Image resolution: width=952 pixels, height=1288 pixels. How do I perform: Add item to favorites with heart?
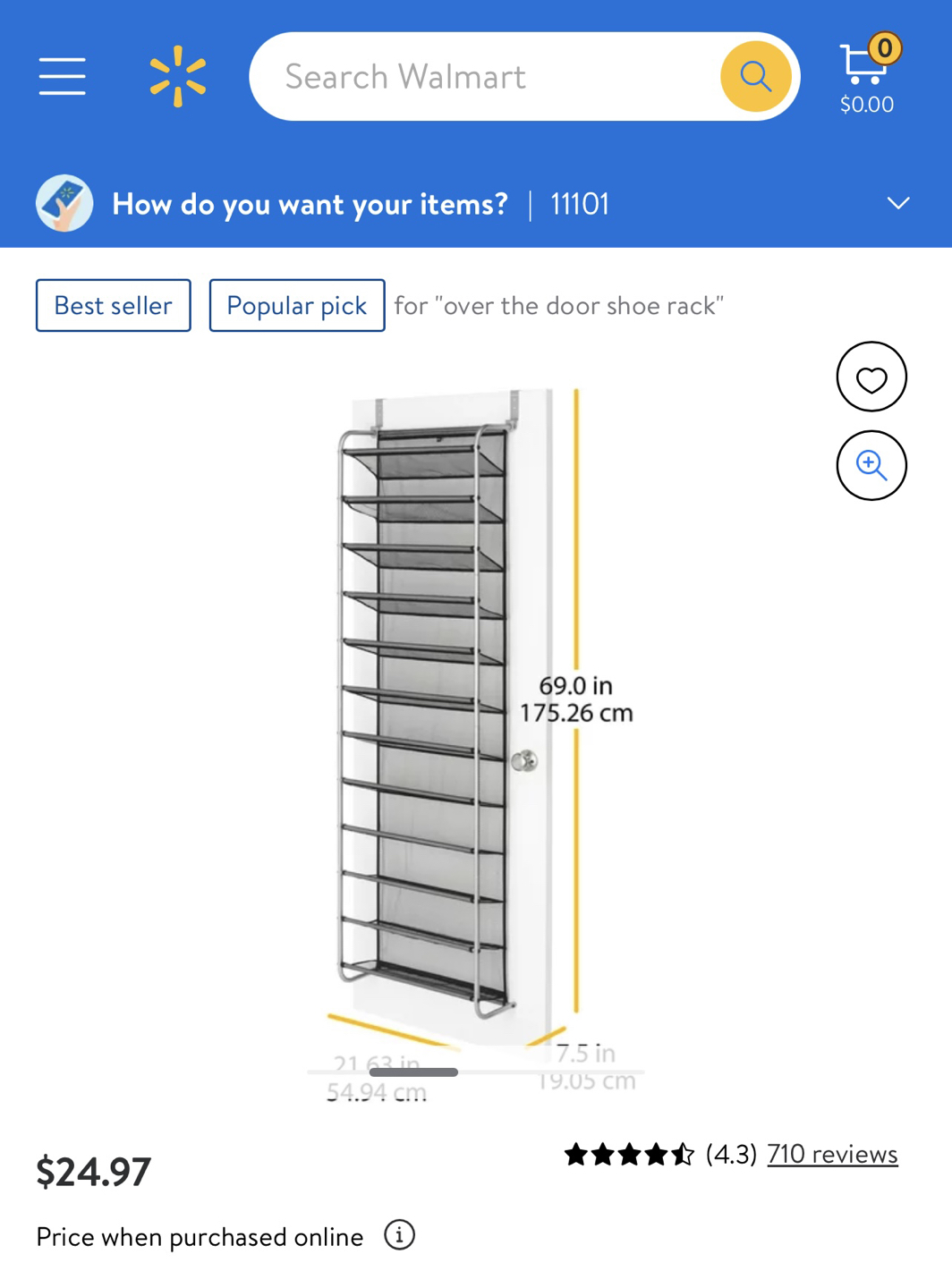click(871, 377)
